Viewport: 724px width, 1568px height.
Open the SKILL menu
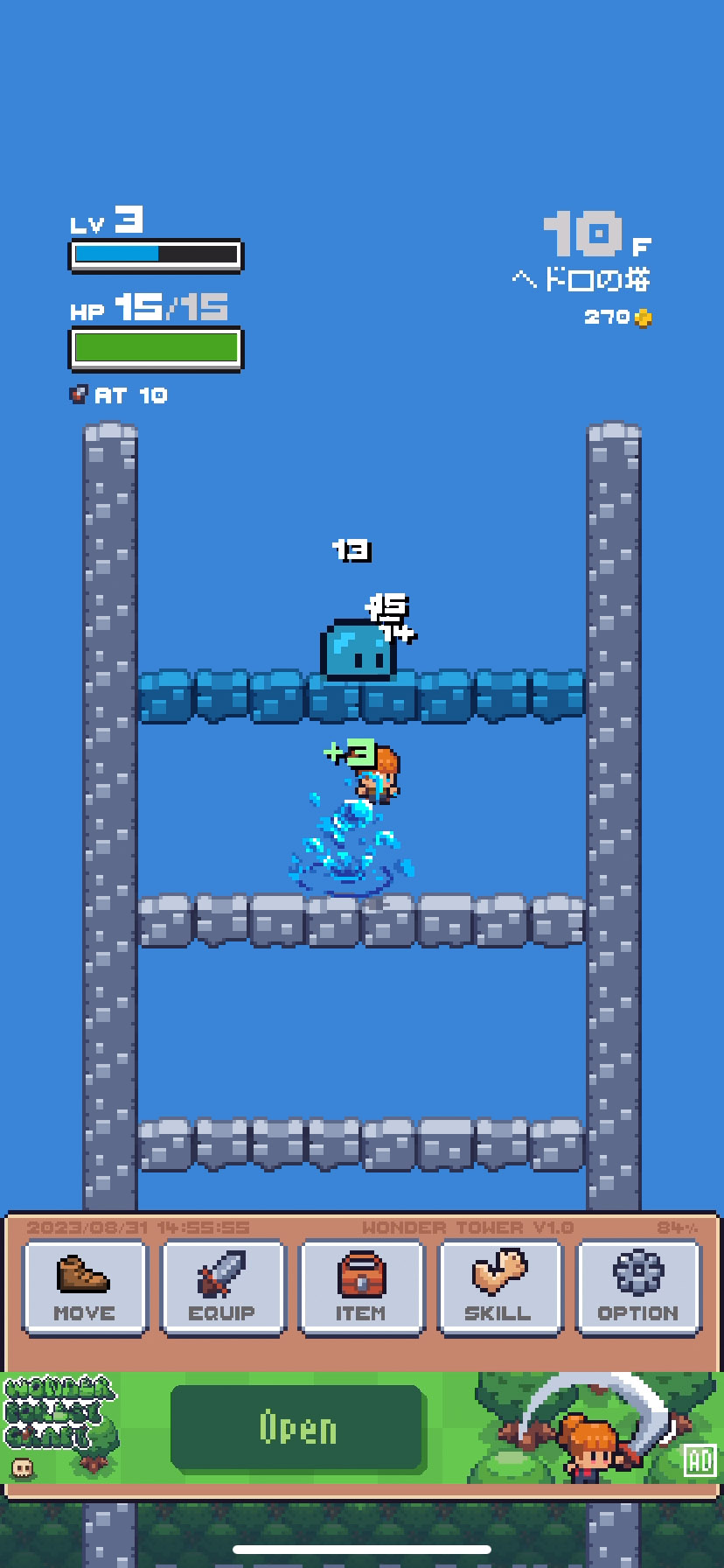point(498,1287)
